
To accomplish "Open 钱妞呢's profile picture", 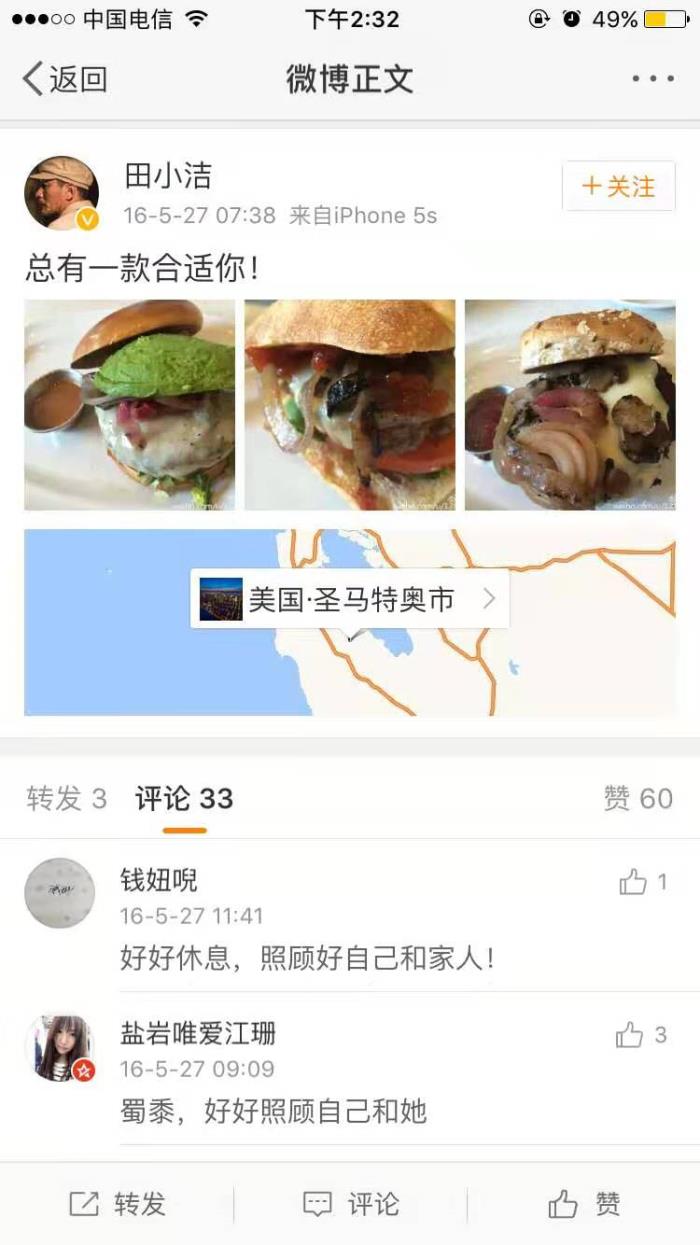I will point(60,893).
